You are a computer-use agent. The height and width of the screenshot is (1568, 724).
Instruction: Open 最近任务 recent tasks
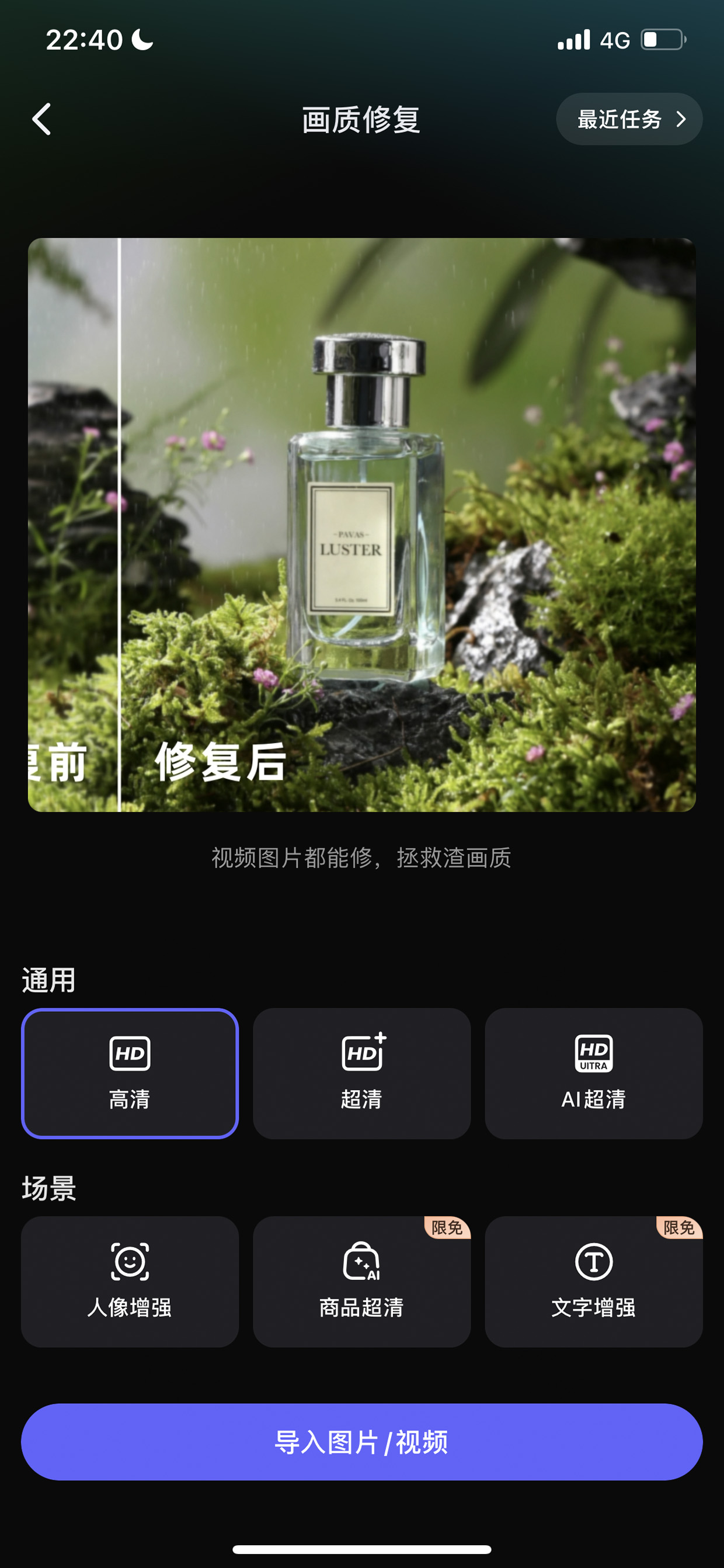pos(629,119)
